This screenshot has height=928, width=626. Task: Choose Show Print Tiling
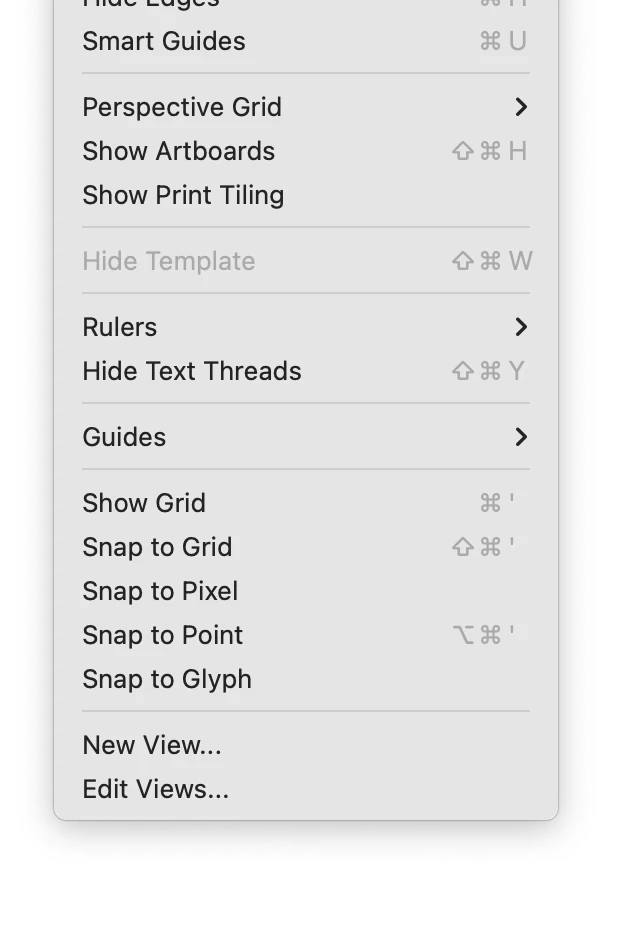pos(183,195)
